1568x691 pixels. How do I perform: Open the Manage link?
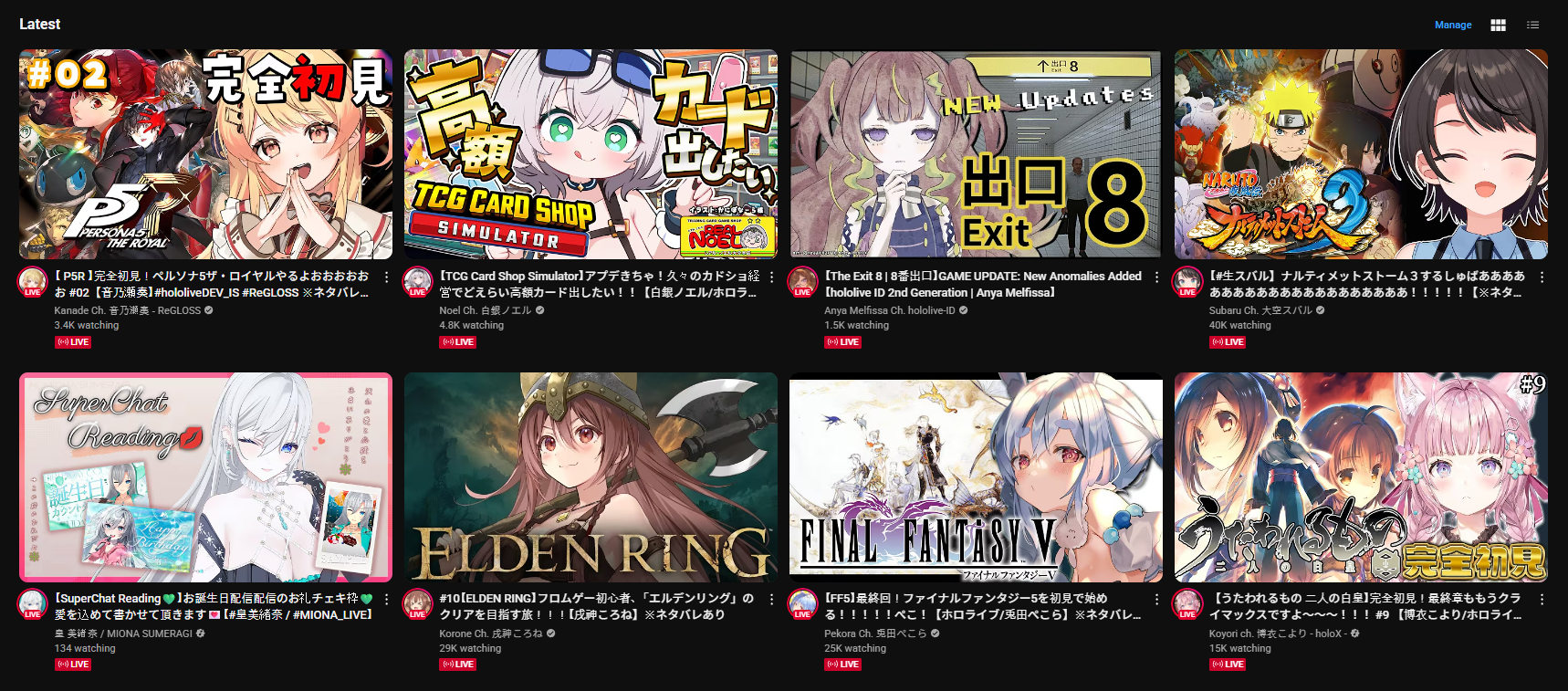point(1452,25)
